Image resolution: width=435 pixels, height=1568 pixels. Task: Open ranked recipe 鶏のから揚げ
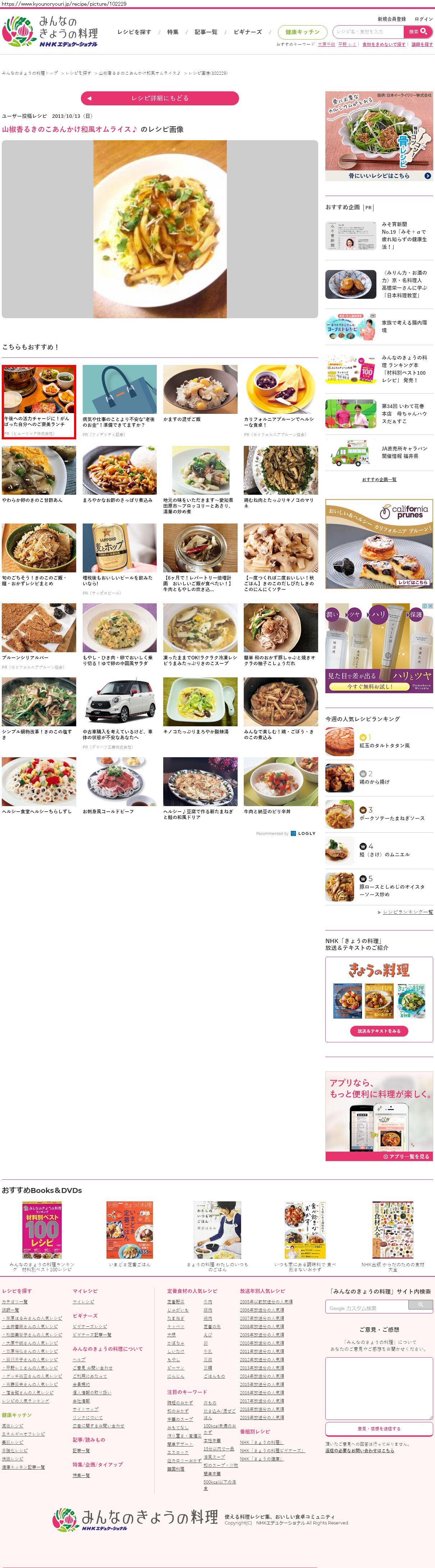[374, 782]
